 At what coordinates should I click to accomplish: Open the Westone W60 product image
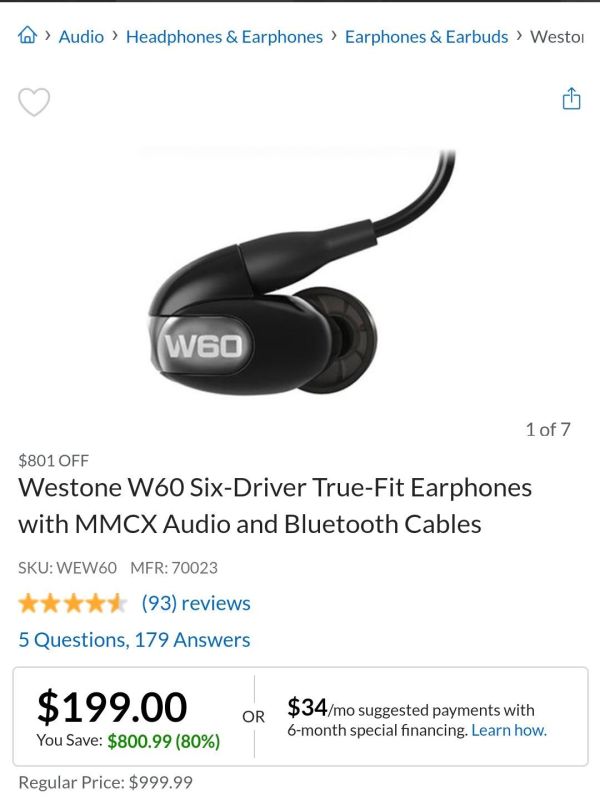click(300, 290)
